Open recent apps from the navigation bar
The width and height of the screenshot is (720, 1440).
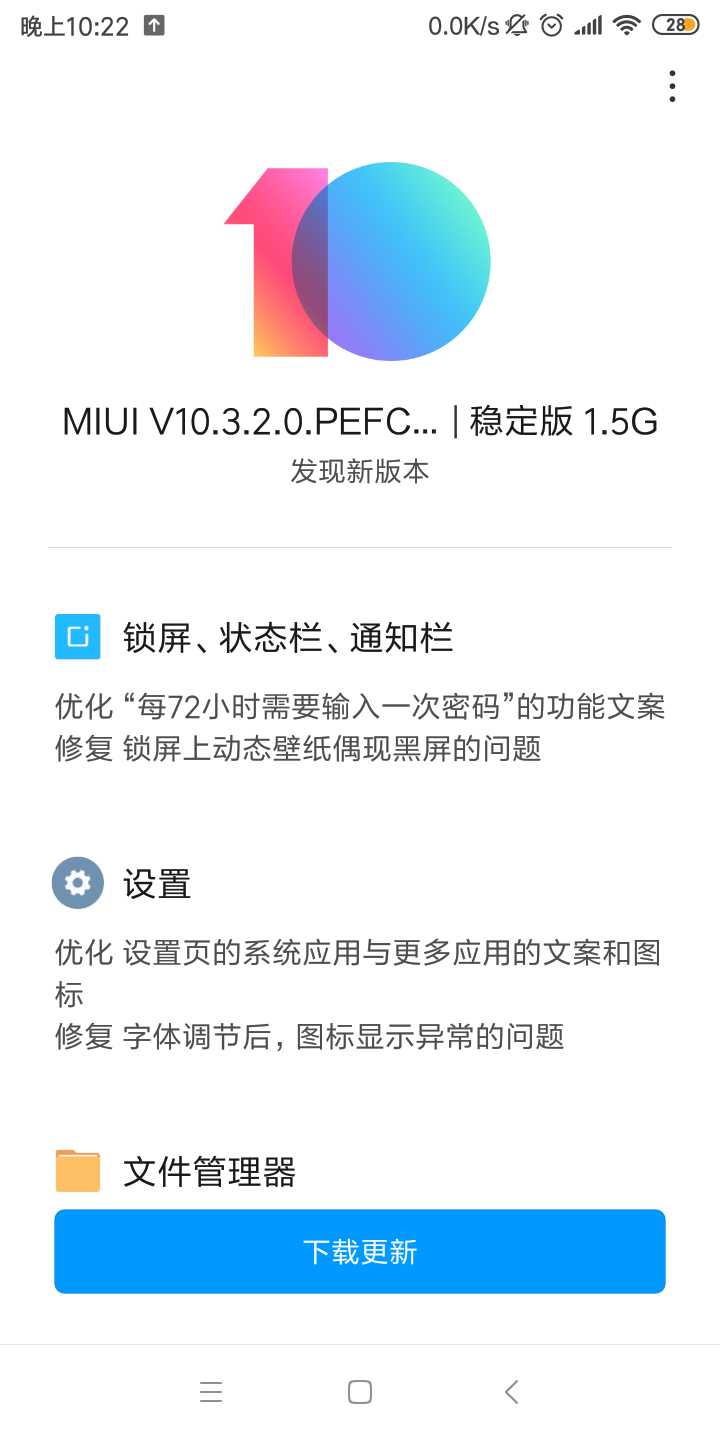coord(211,1392)
